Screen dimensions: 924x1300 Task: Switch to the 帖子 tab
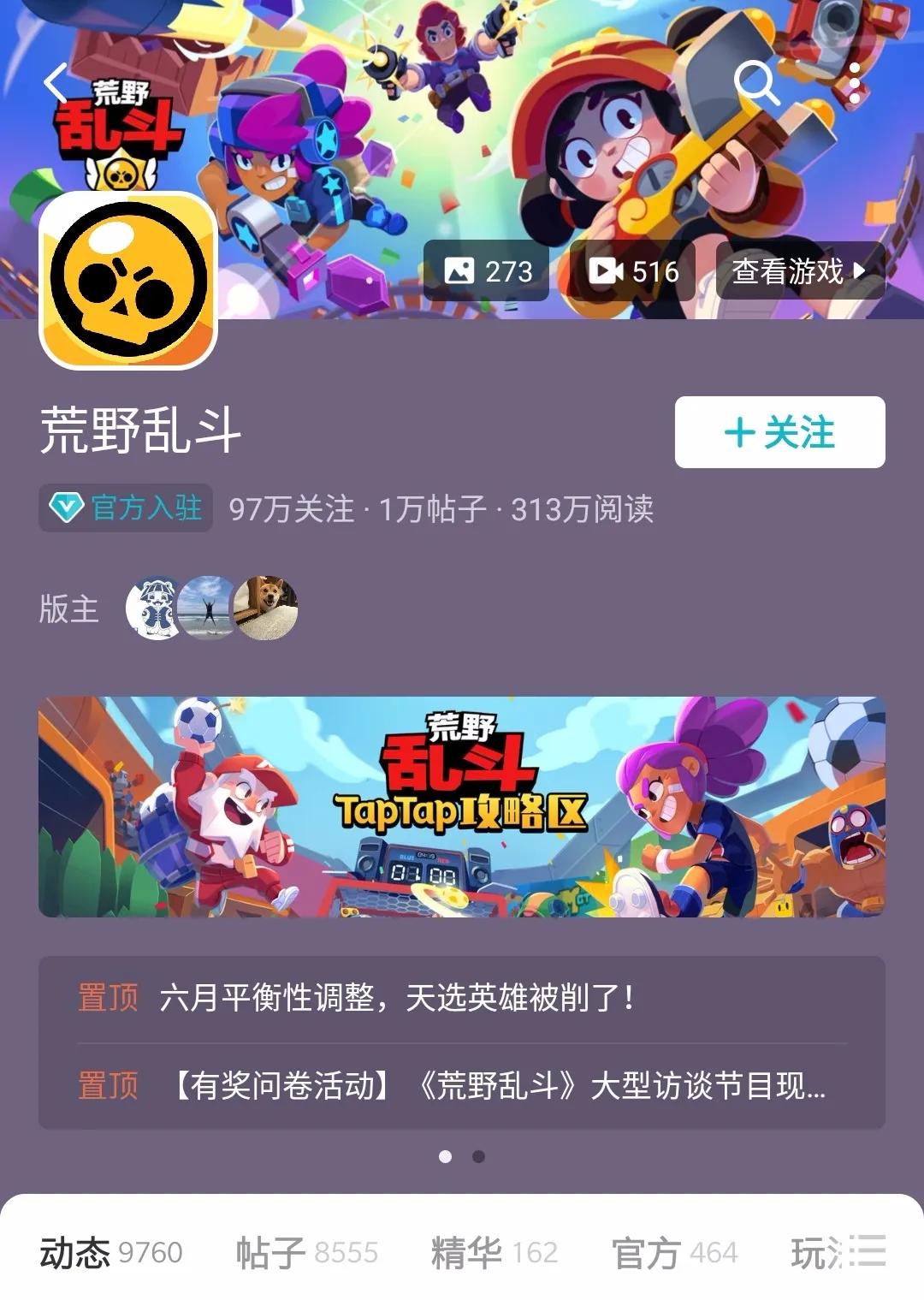(306, 1252)
